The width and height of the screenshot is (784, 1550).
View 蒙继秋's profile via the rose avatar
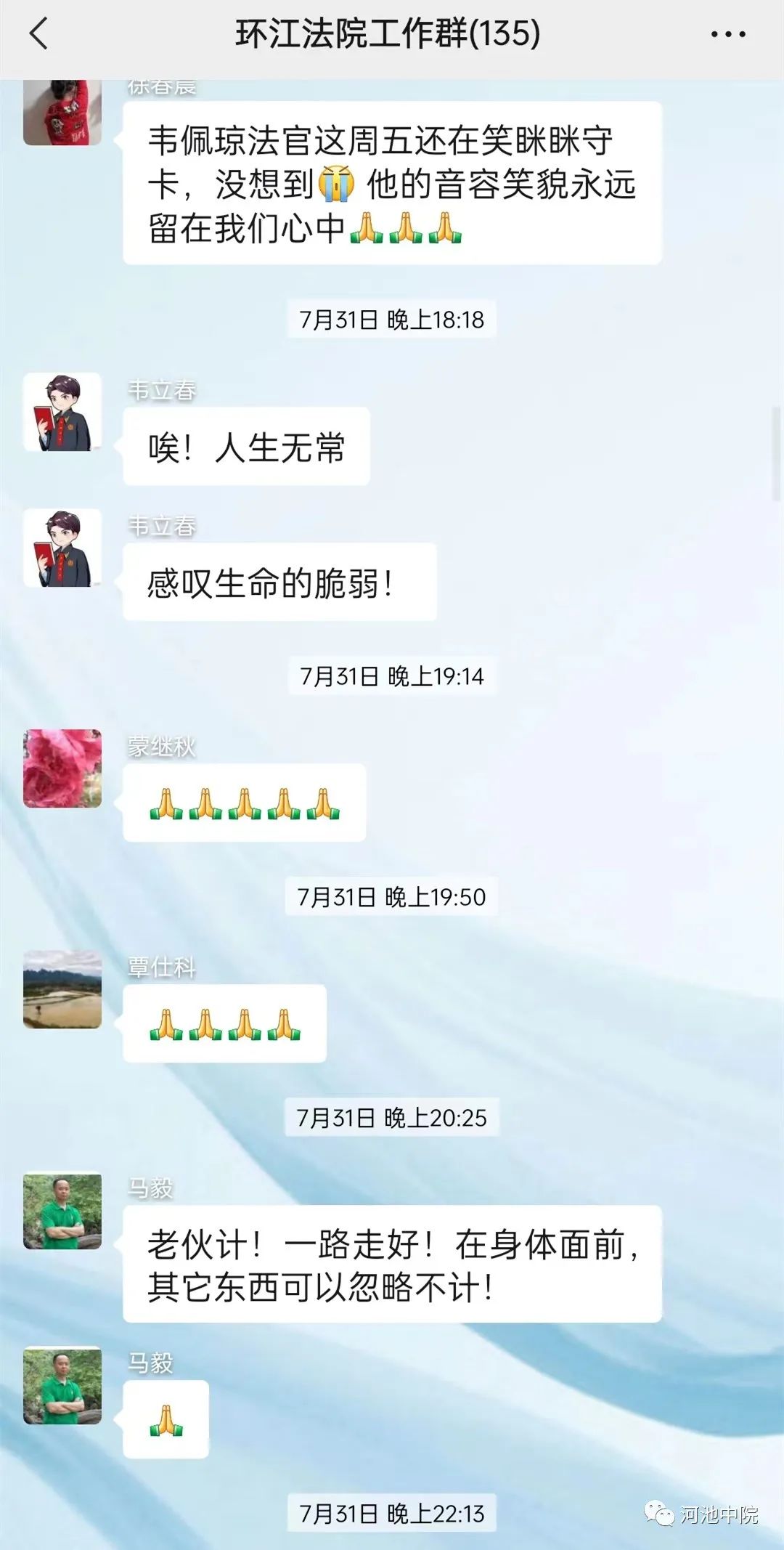point(62,768)
